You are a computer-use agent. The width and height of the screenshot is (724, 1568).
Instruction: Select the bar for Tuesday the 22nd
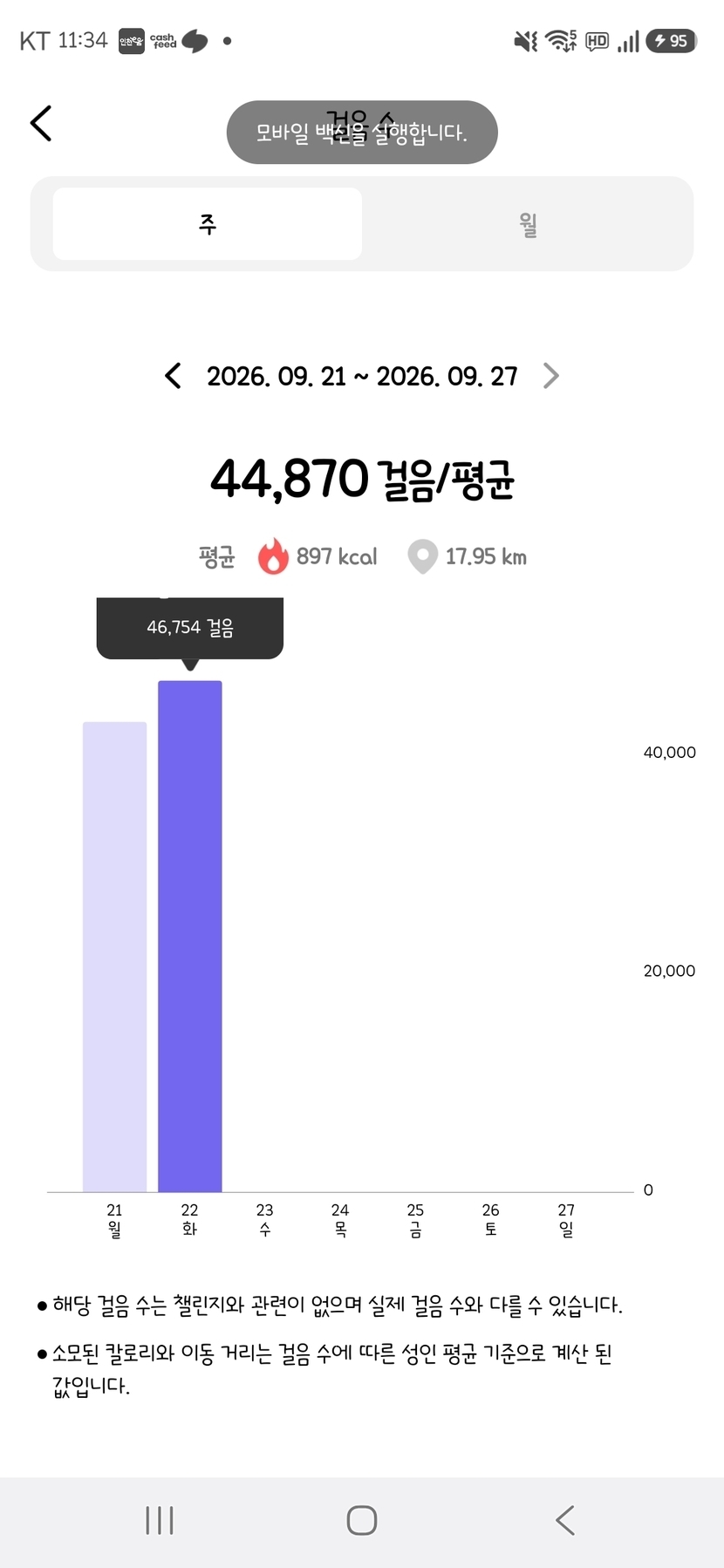tap(190, 936)
